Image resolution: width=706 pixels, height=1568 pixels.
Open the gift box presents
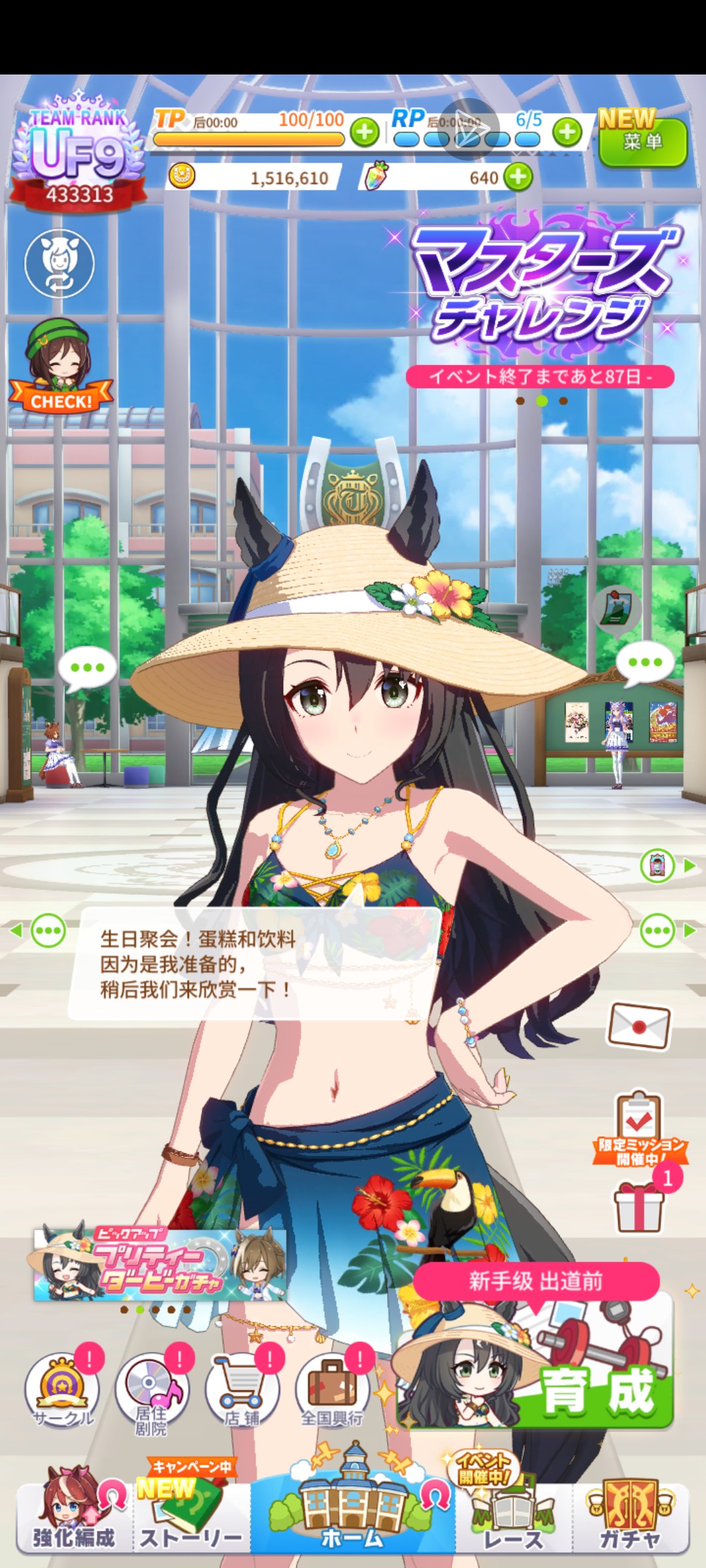639,1209
